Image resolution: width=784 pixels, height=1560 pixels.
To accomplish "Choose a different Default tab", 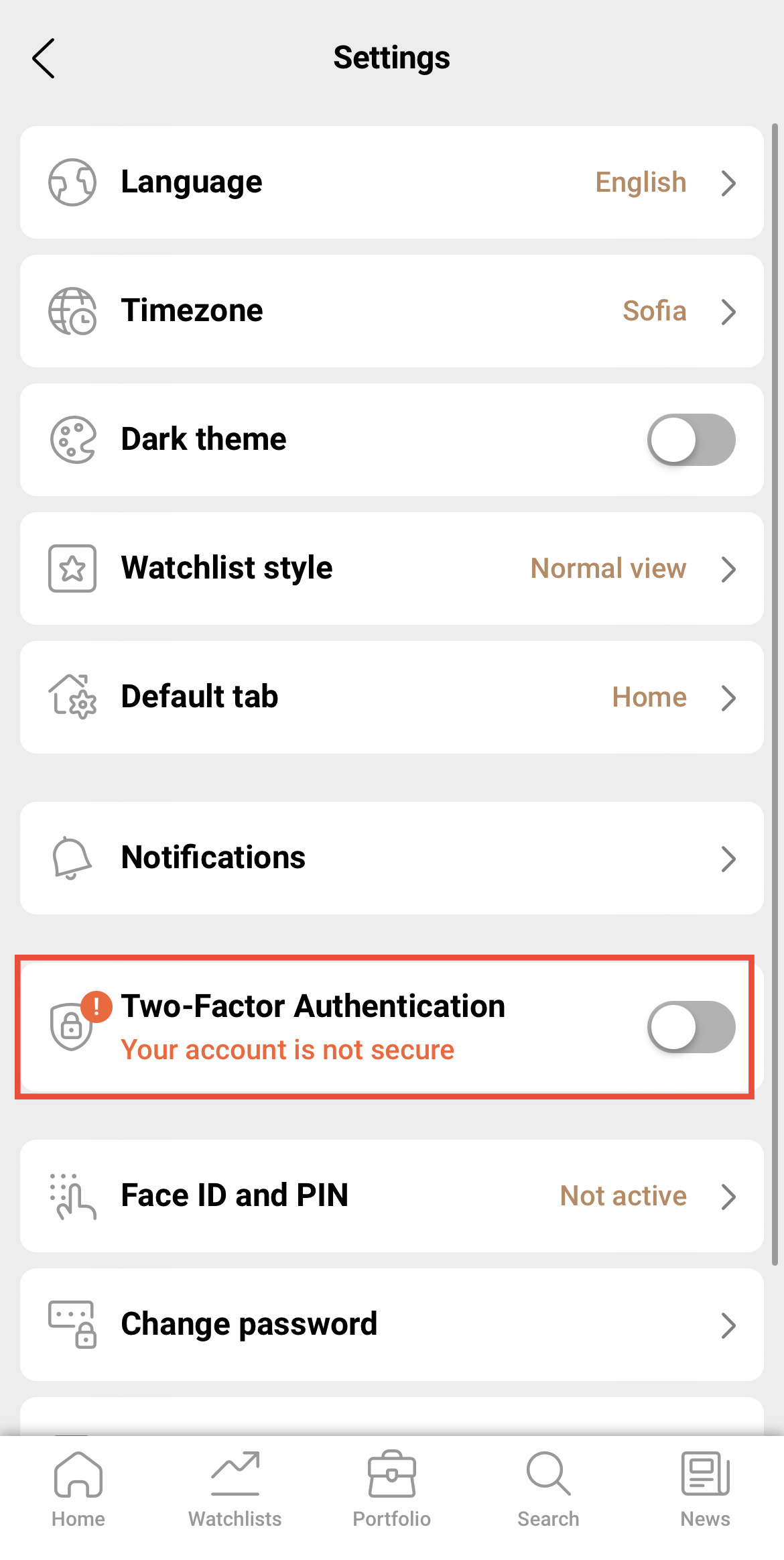I will pyautogui.click(x=391, y=697).
